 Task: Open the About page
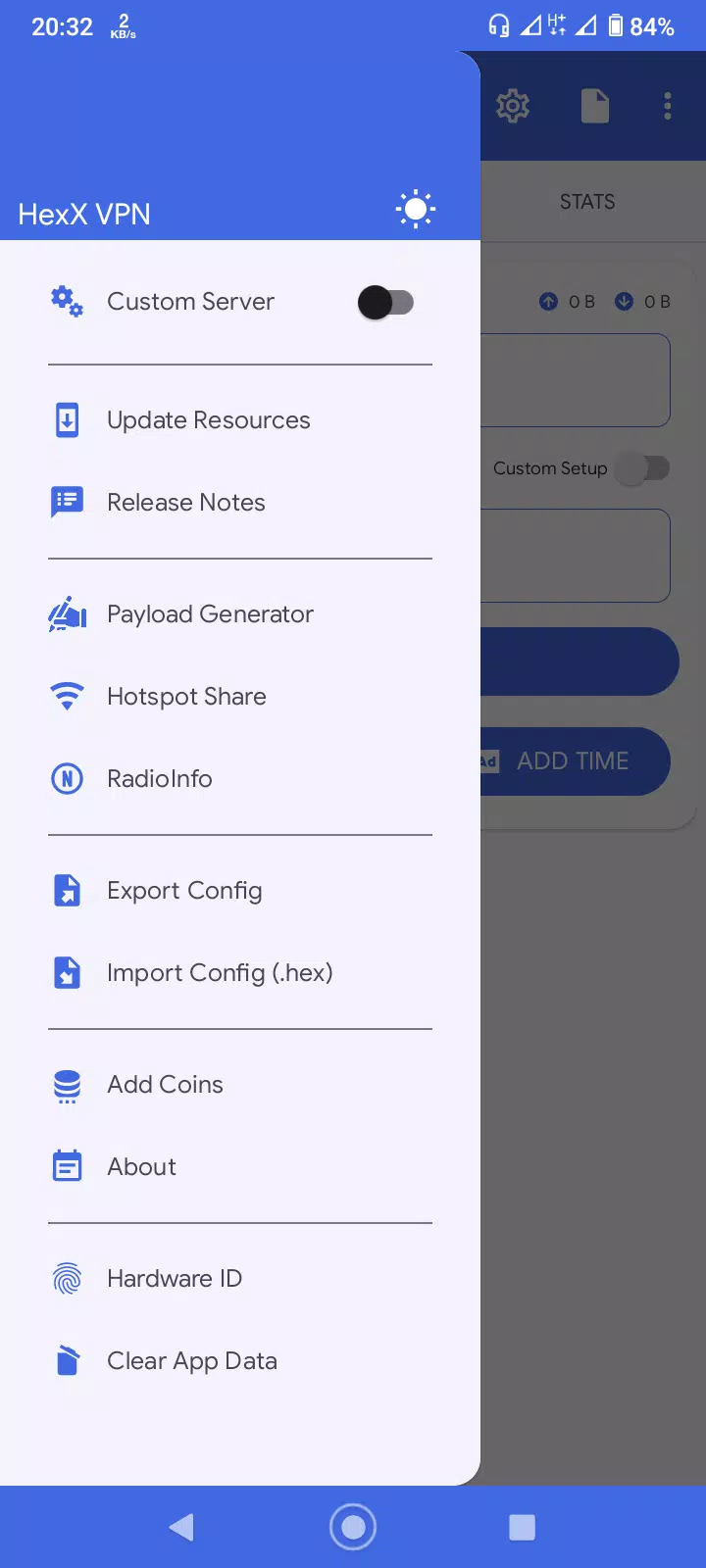click(141, 1167)
